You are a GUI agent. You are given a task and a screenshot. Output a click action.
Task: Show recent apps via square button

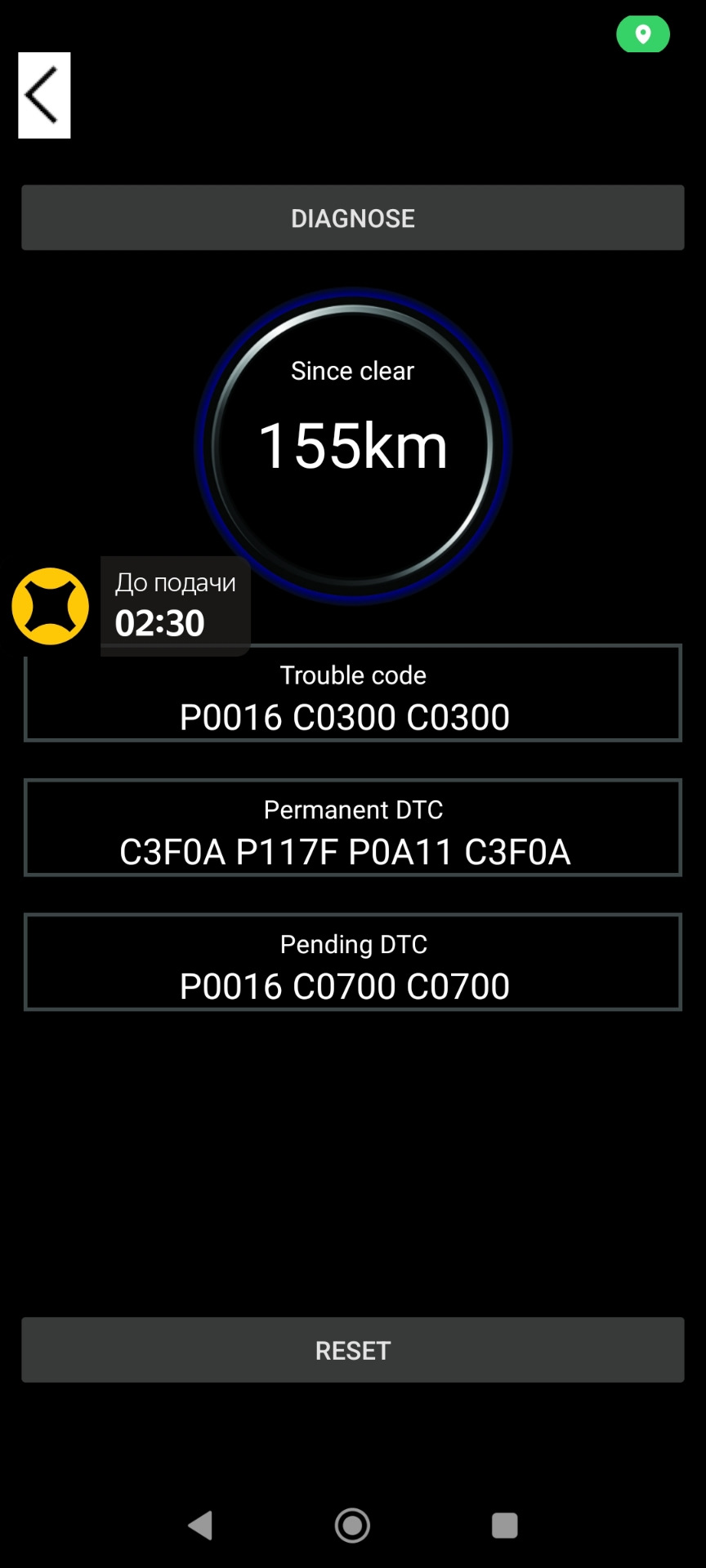[x=504, y=1525]
